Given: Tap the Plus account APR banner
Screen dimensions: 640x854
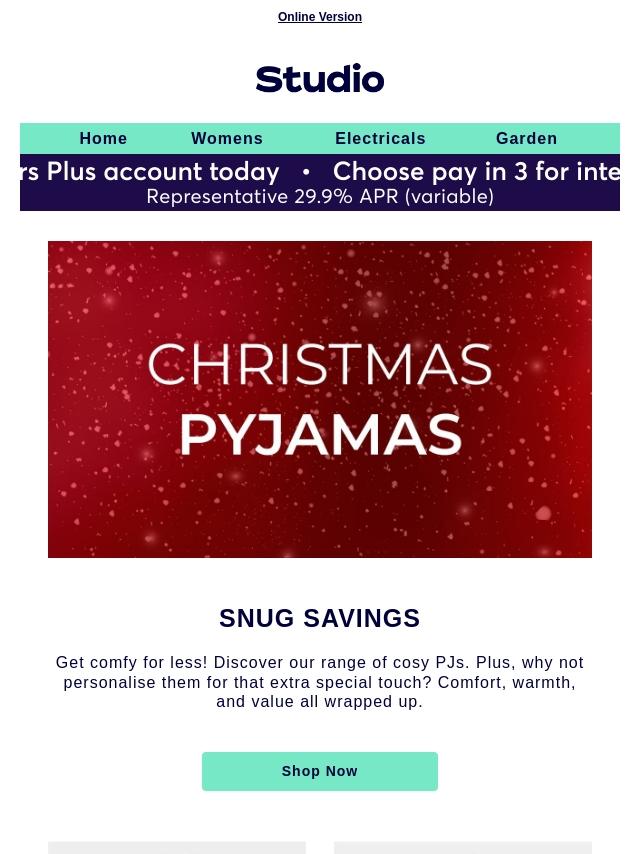Looking at the screenshot, I should (320, 183).
